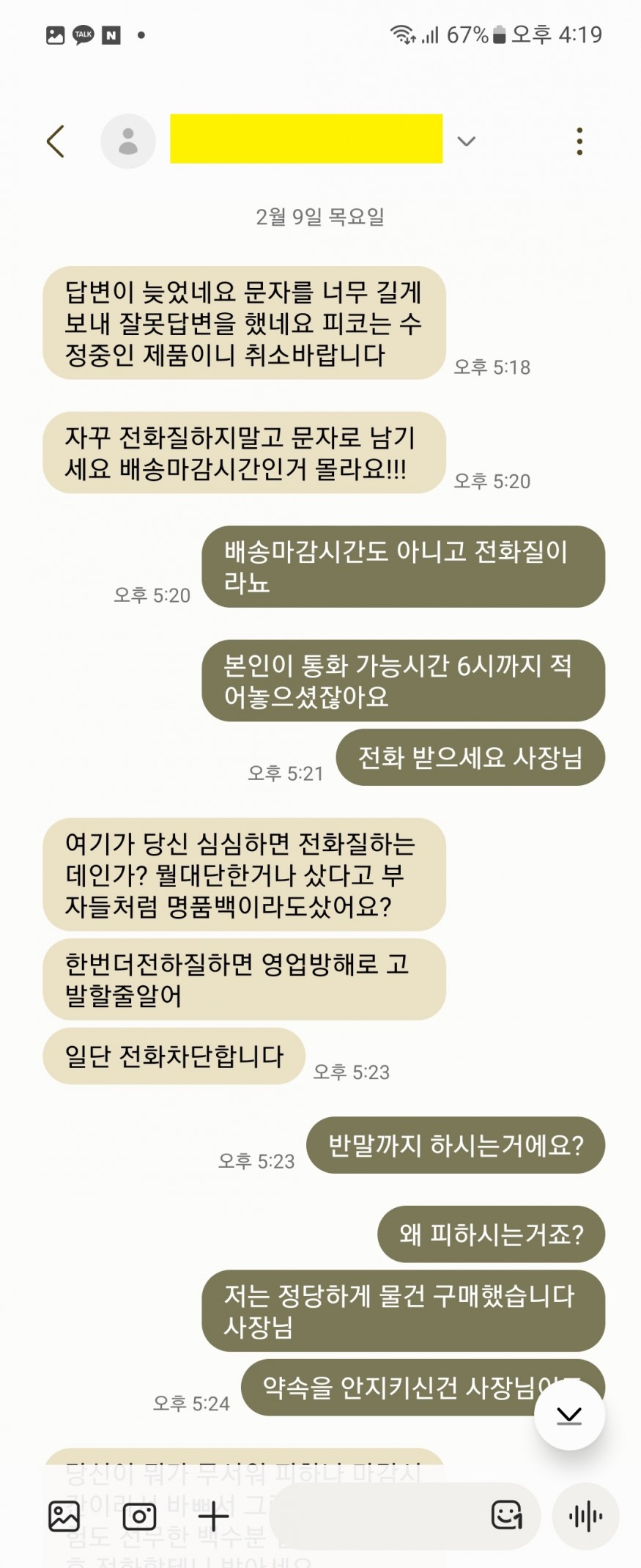The width and height of the screenshot is (641, 1568).
Task: Go back to the message list
Action: tap(56, 141)
